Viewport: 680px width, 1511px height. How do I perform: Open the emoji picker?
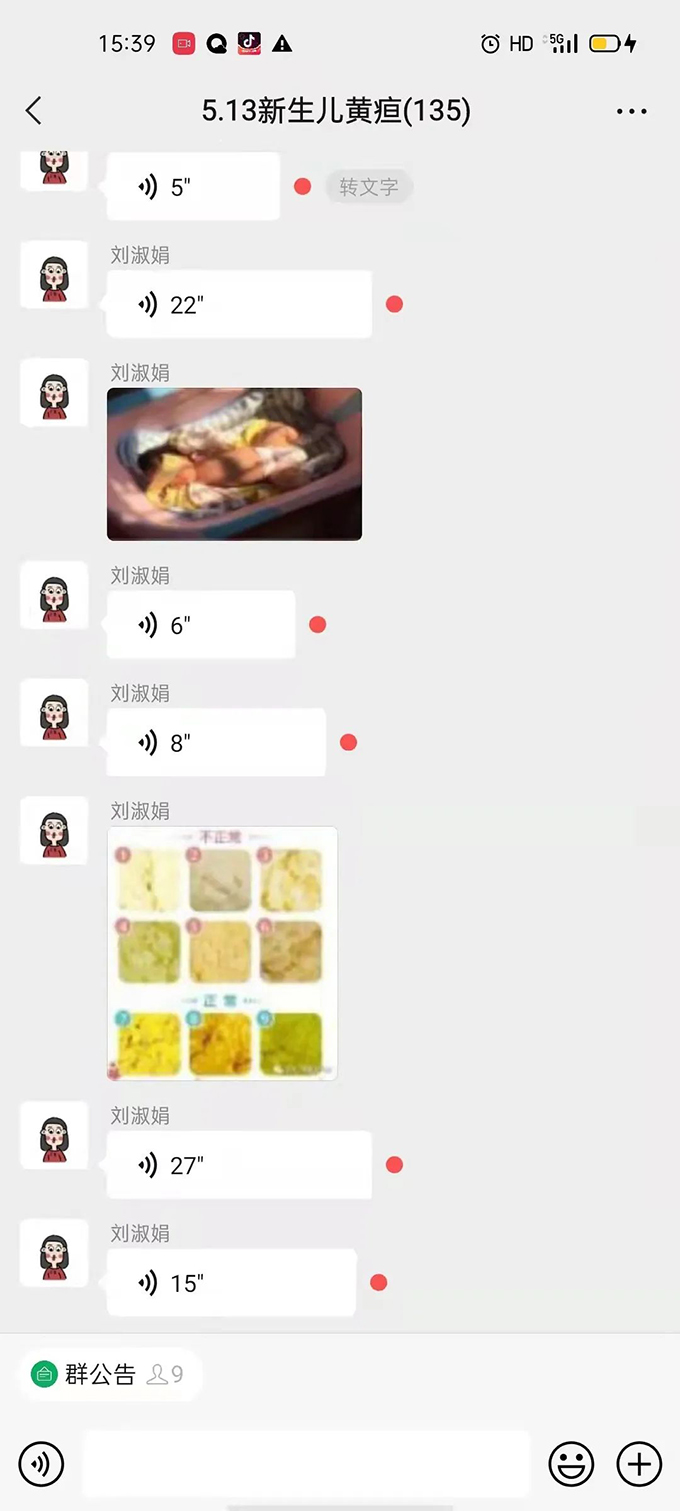point(571,1464)
